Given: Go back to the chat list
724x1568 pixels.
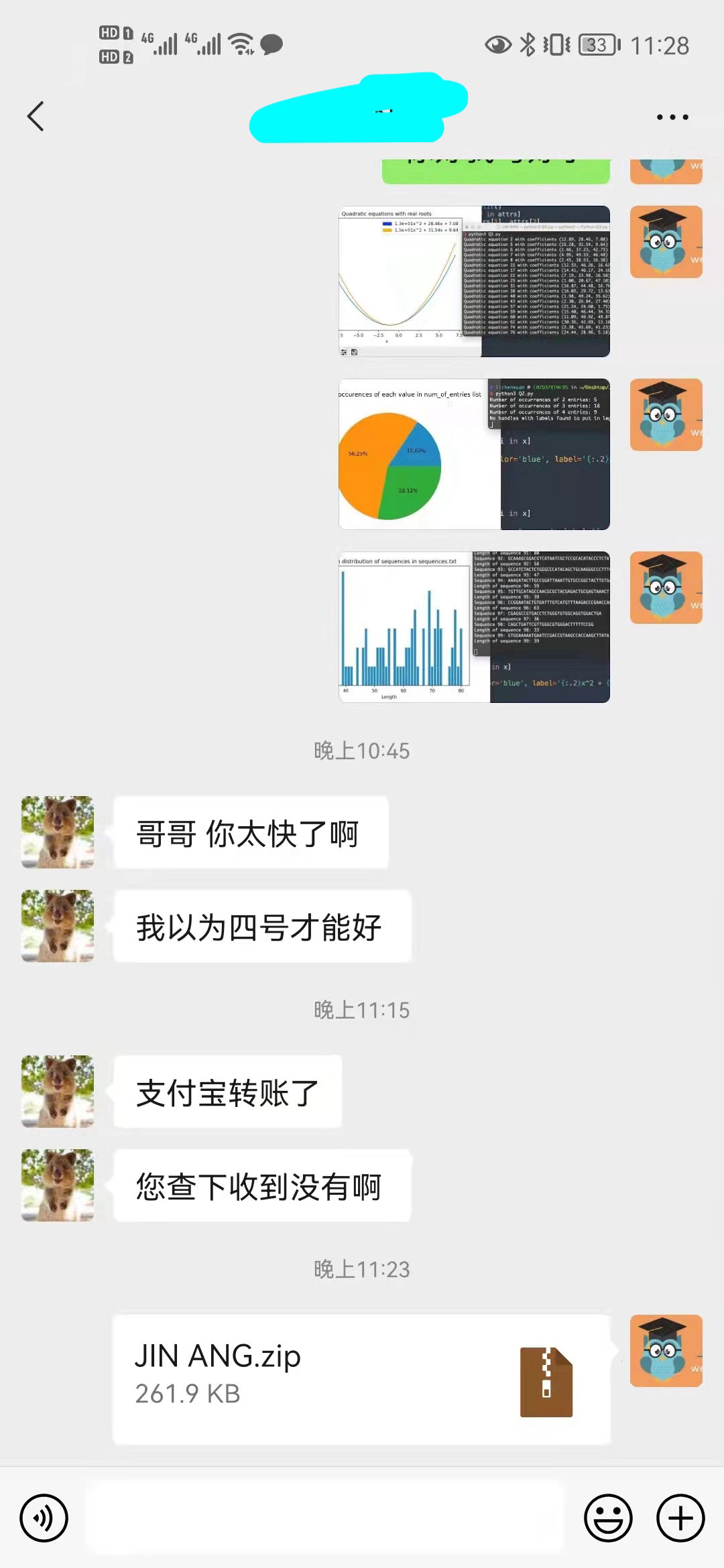Looking at the screenshot, I should [x=36, y=117].
